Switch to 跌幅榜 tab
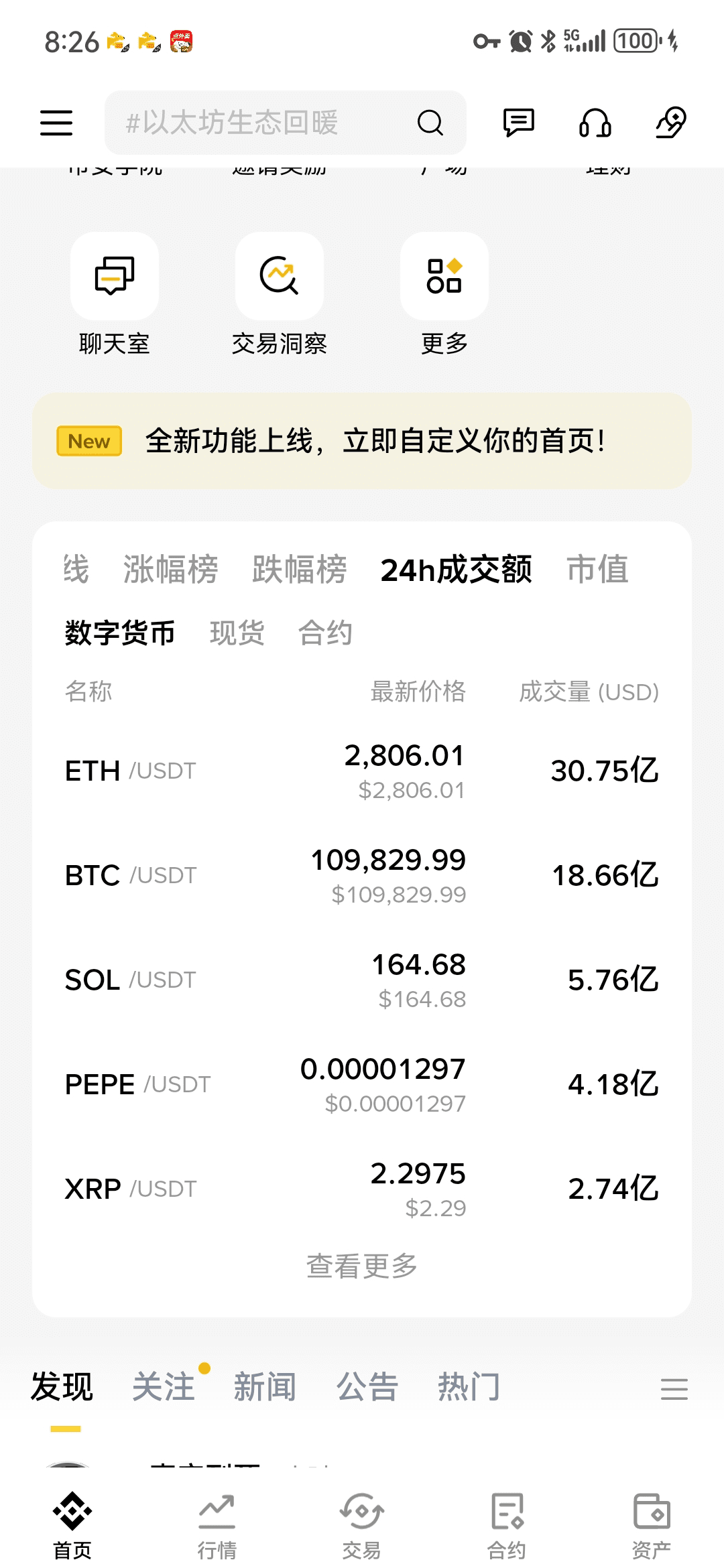 (x=300, y=570)
